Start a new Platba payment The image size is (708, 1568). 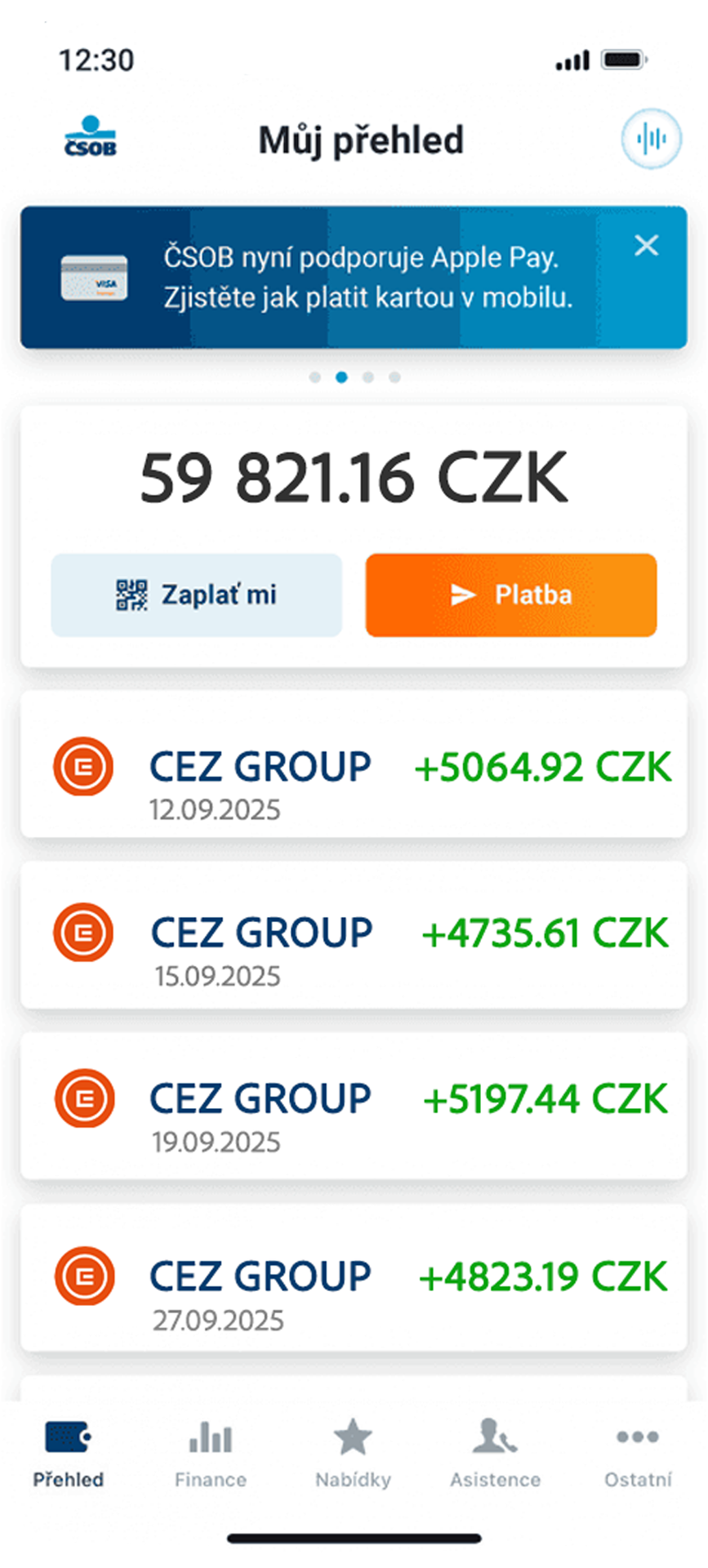511,595
